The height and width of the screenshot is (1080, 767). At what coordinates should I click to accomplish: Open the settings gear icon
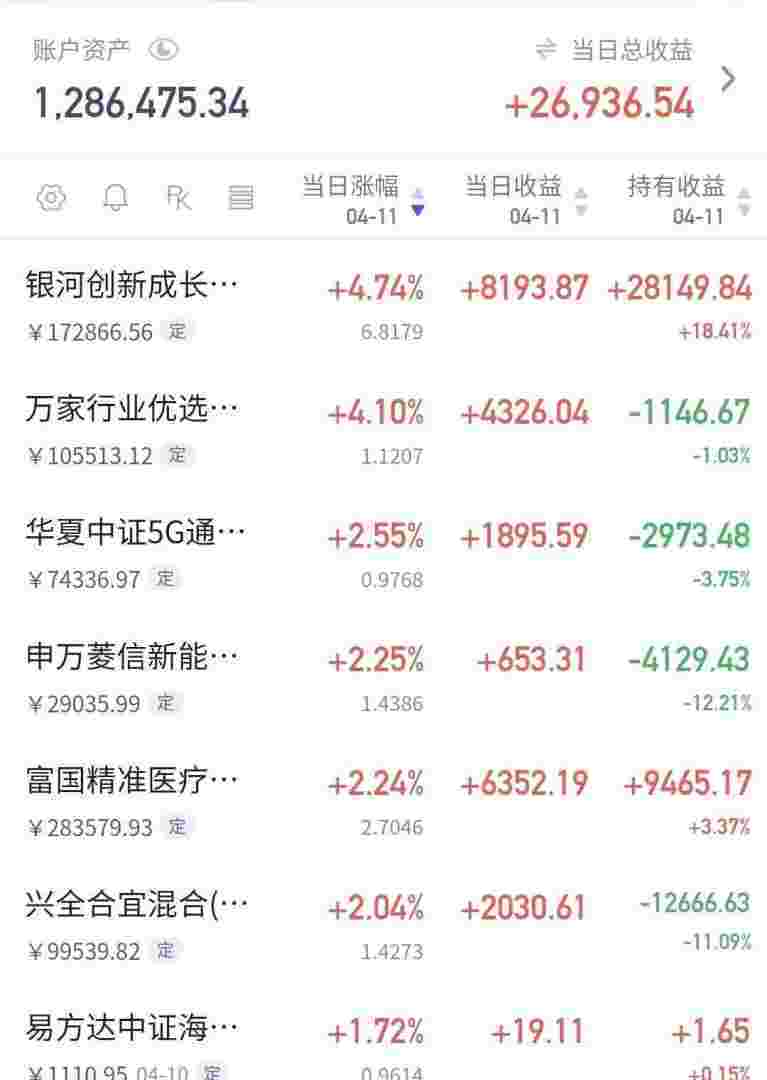pyautogui.click(x=52, y=197)
